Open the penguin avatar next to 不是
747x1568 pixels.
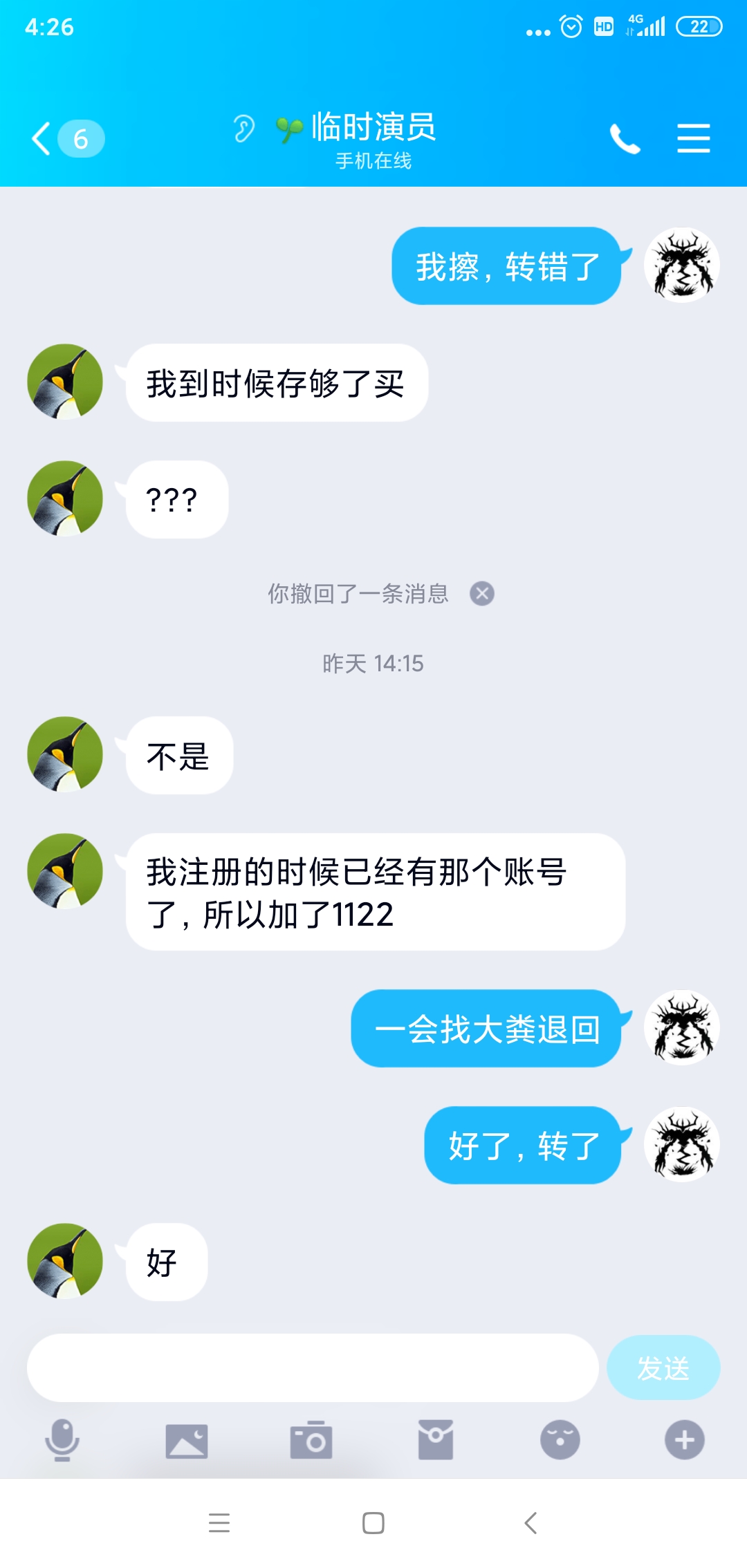[x=65, y=754]
